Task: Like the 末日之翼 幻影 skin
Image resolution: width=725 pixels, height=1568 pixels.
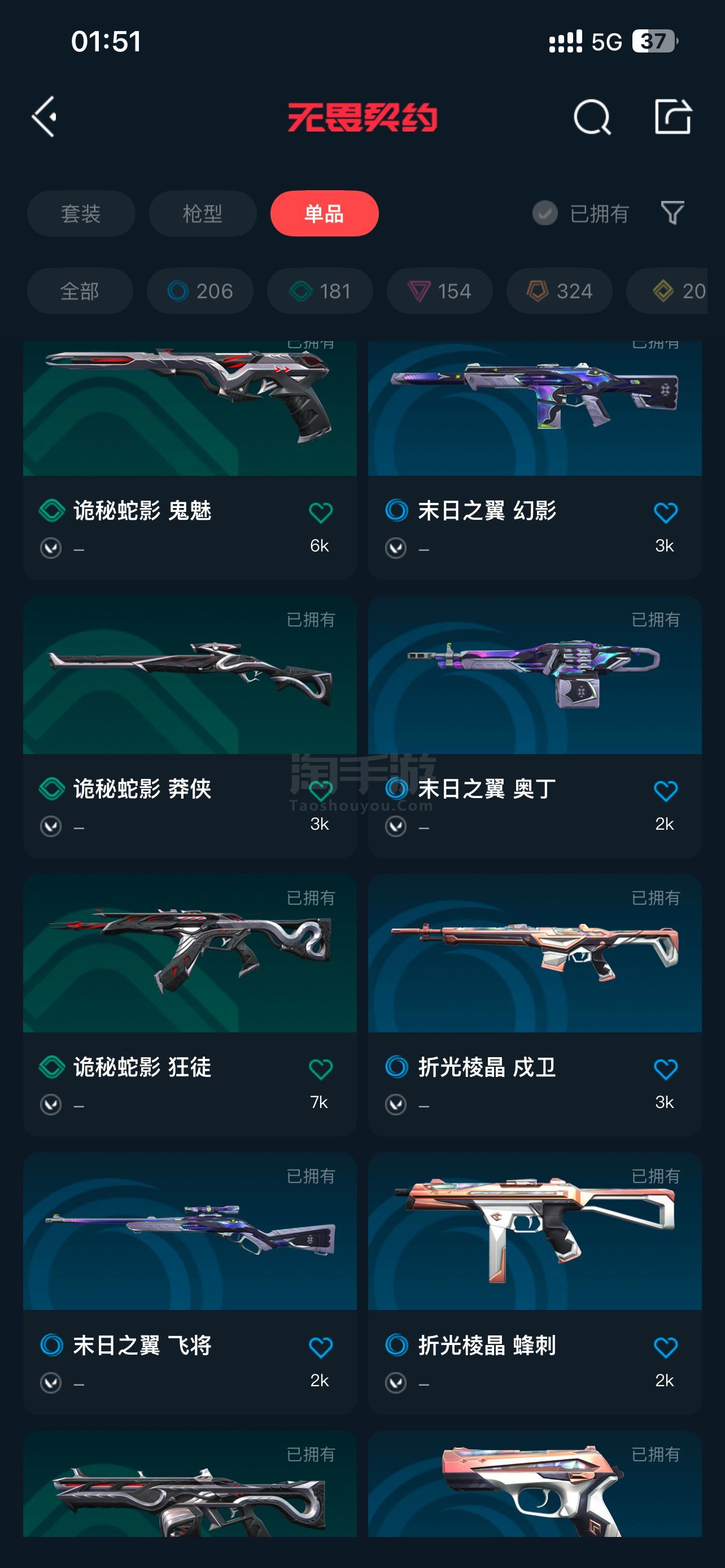Action: pyautogui.click(x=665, y=513)
